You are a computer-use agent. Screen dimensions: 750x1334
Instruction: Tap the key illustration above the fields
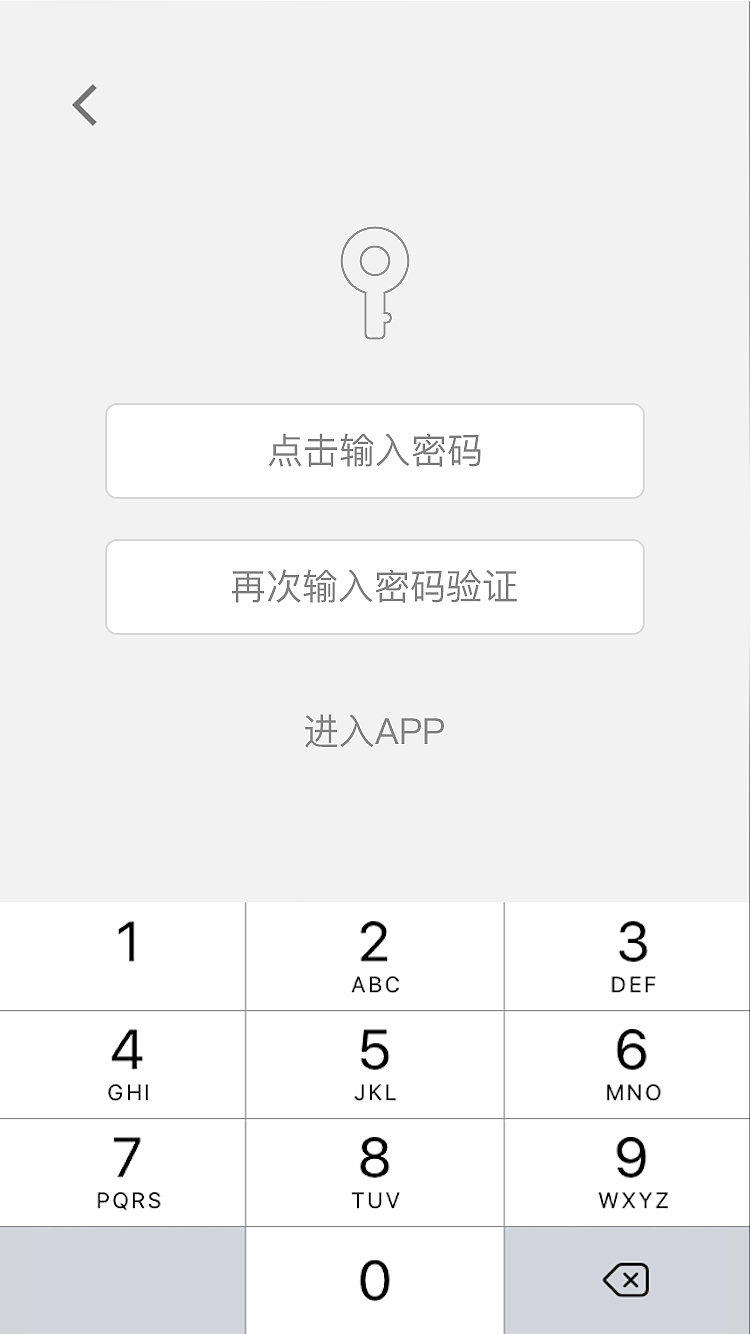point(375,283)
